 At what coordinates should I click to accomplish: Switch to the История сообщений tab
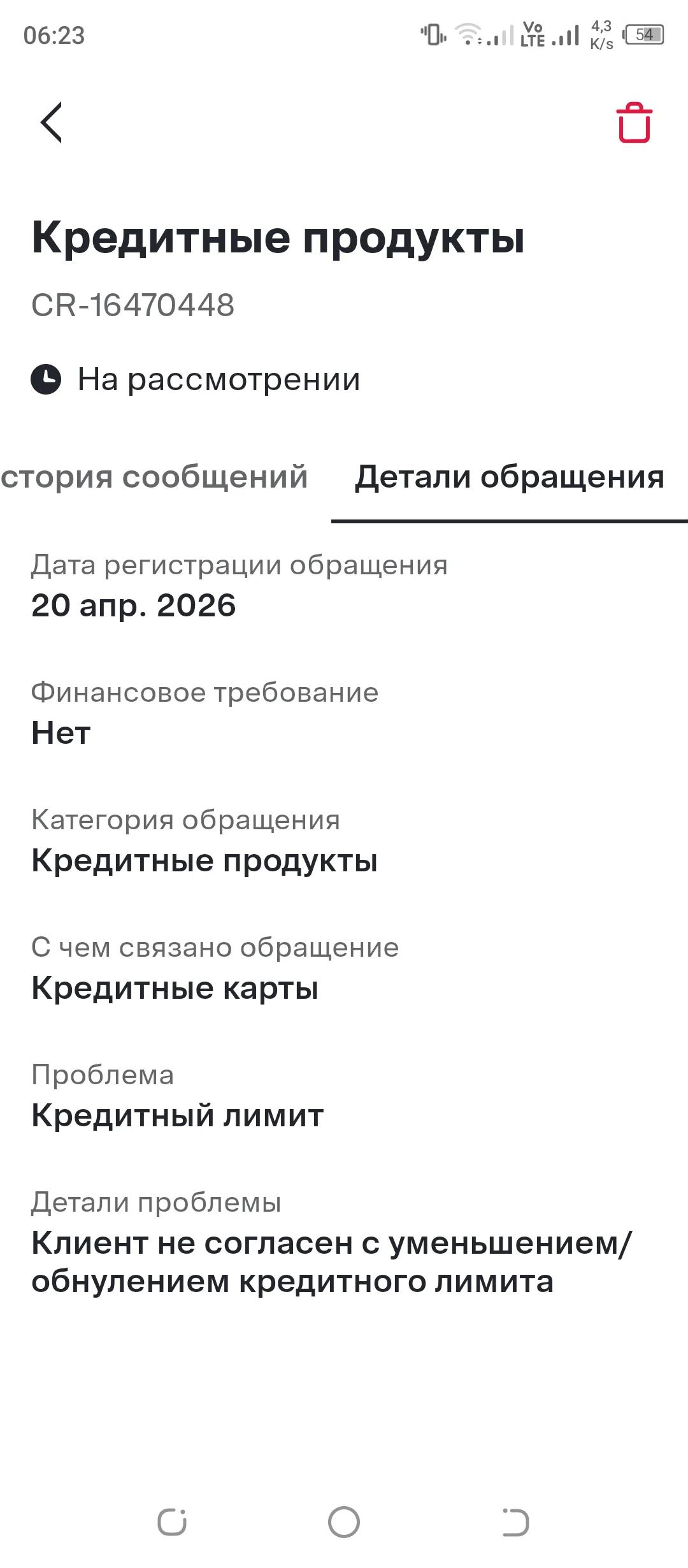154,477
